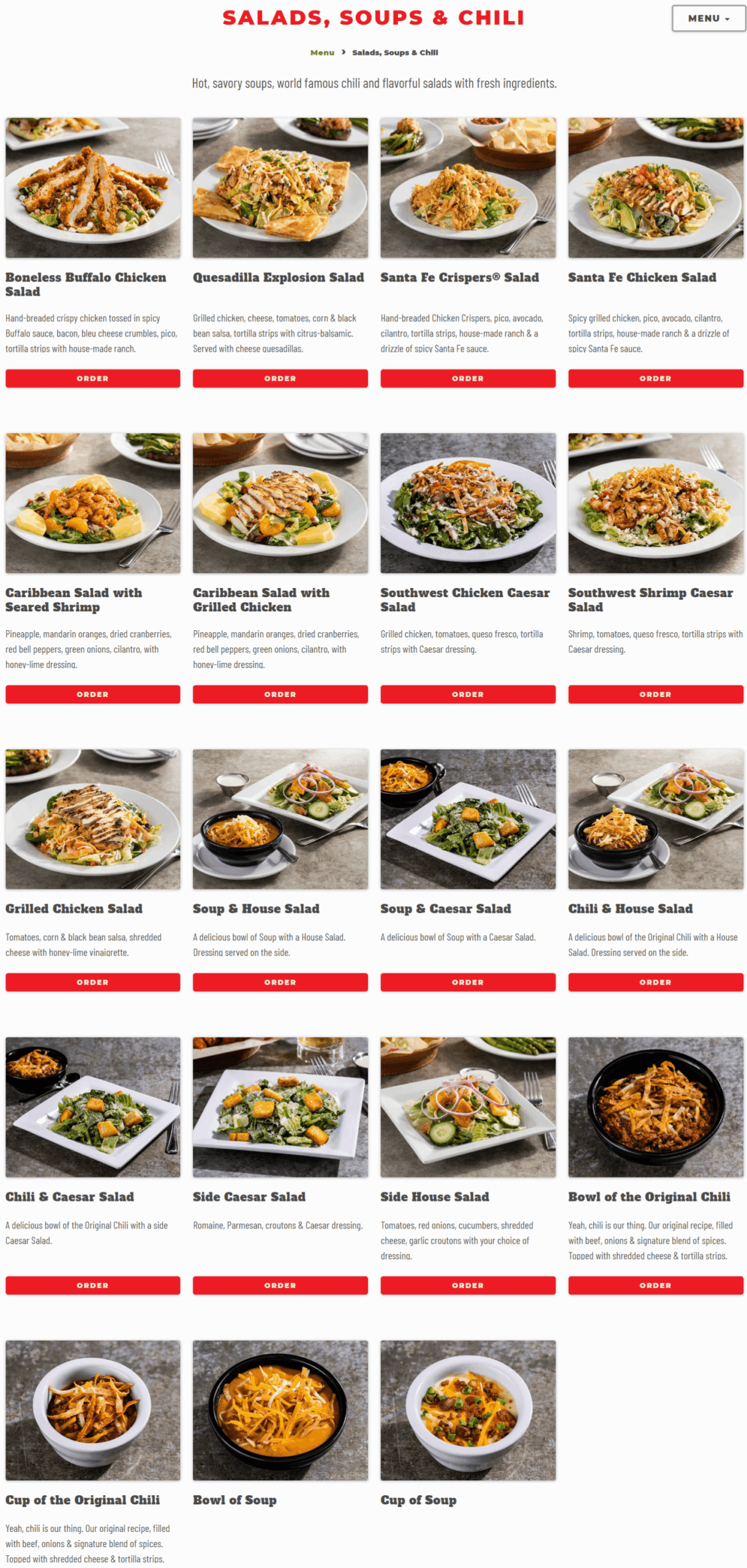View the Cup of Soup image
Viewport: 747px width, 1568px height.
tap(468, 1410)
